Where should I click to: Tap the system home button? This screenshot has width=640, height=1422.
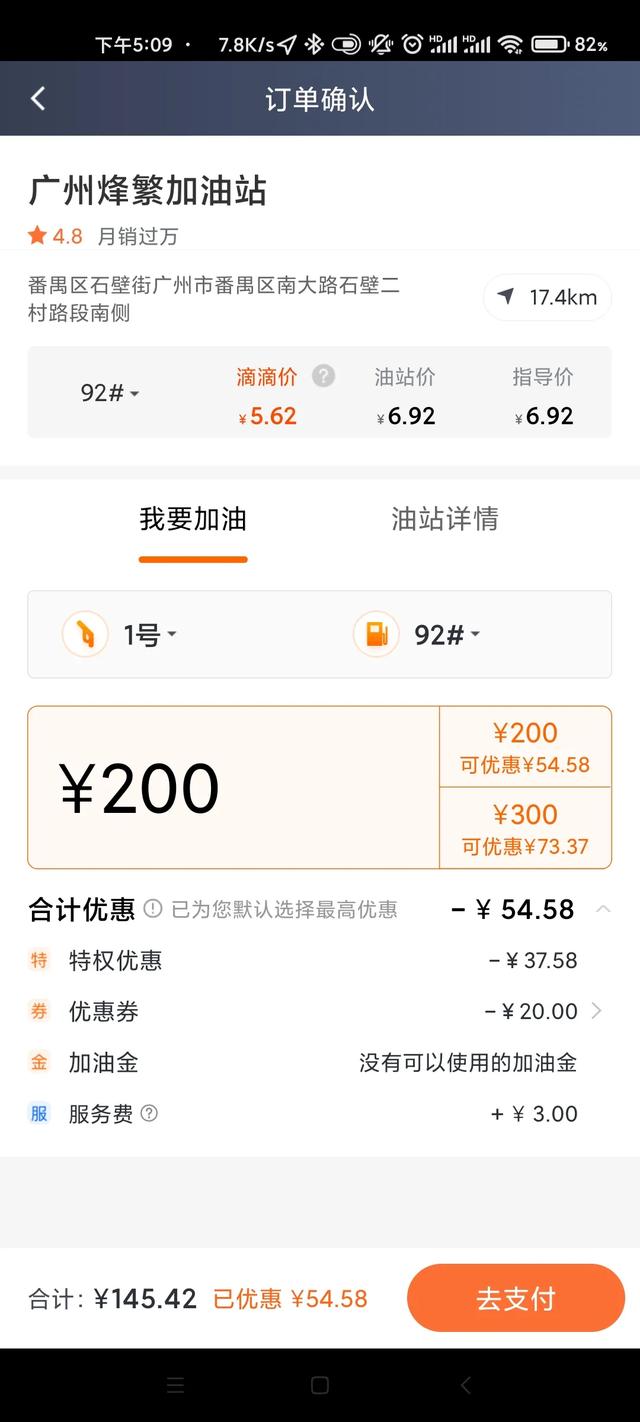pos(320,1385)
